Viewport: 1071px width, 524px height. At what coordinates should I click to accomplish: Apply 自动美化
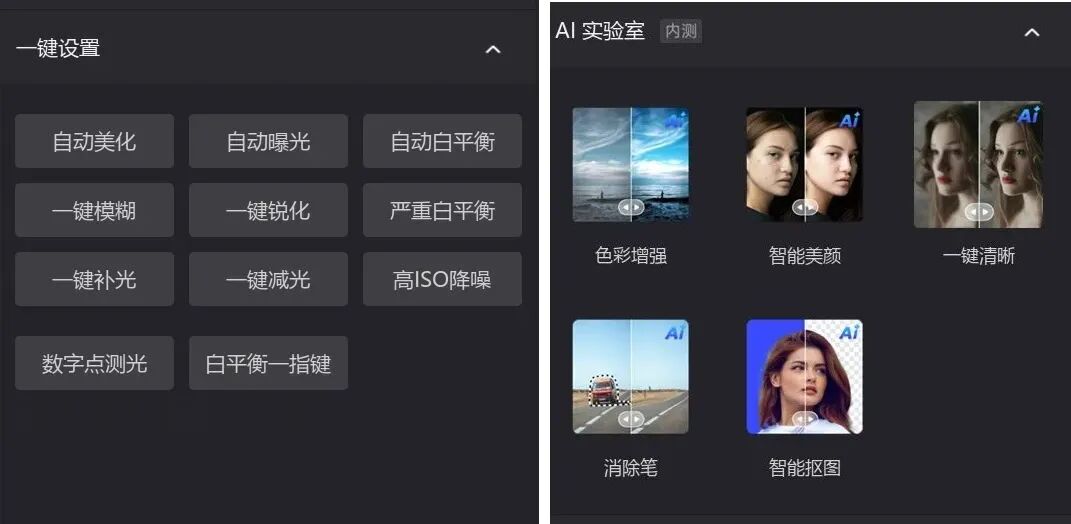pyautogui.click(x=94, y=141)
